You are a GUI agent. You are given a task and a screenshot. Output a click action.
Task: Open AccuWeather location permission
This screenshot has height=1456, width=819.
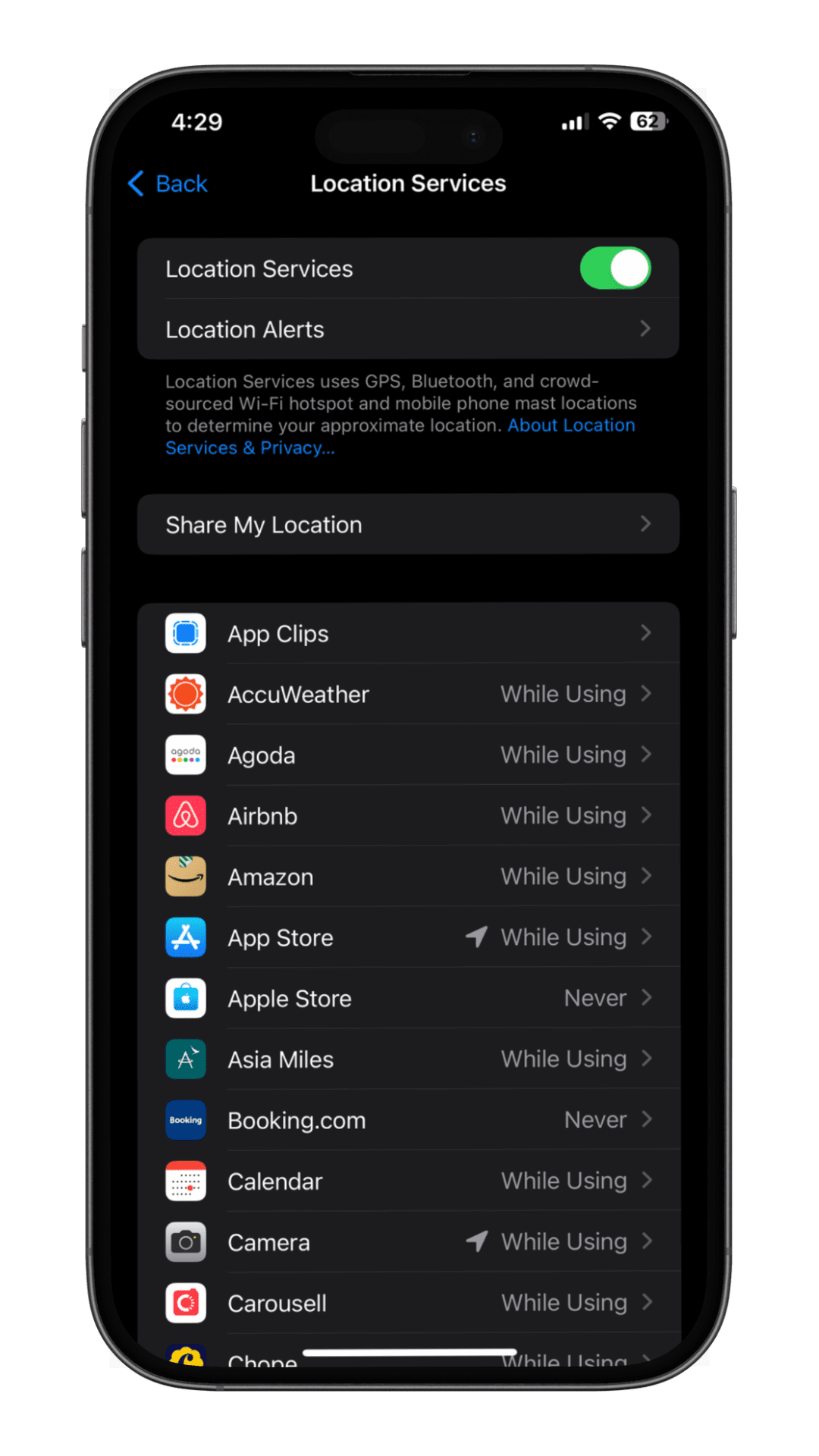pyautogui.click(x=408, y=694)
